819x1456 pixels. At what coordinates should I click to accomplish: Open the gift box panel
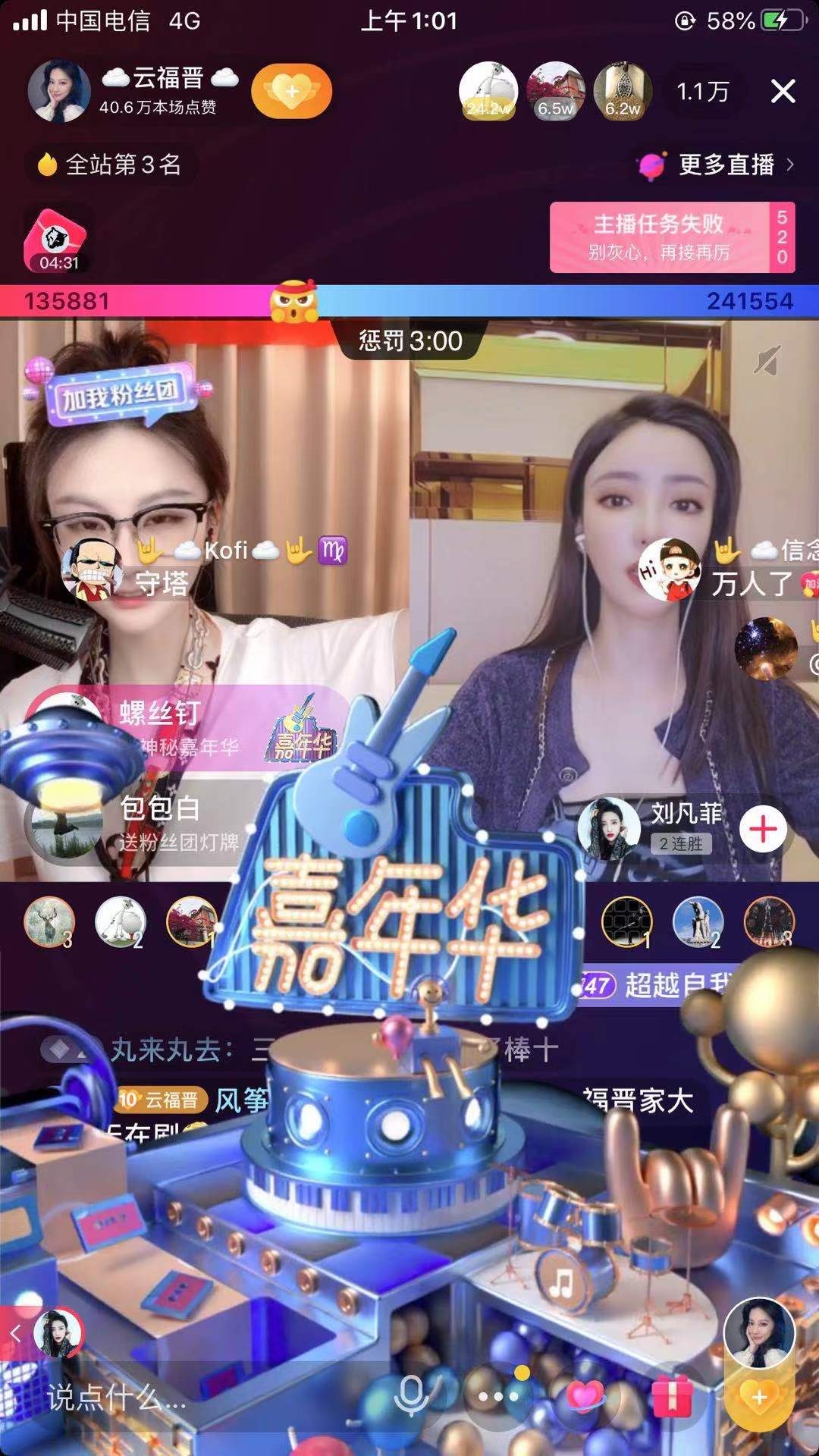(673, 1396)
